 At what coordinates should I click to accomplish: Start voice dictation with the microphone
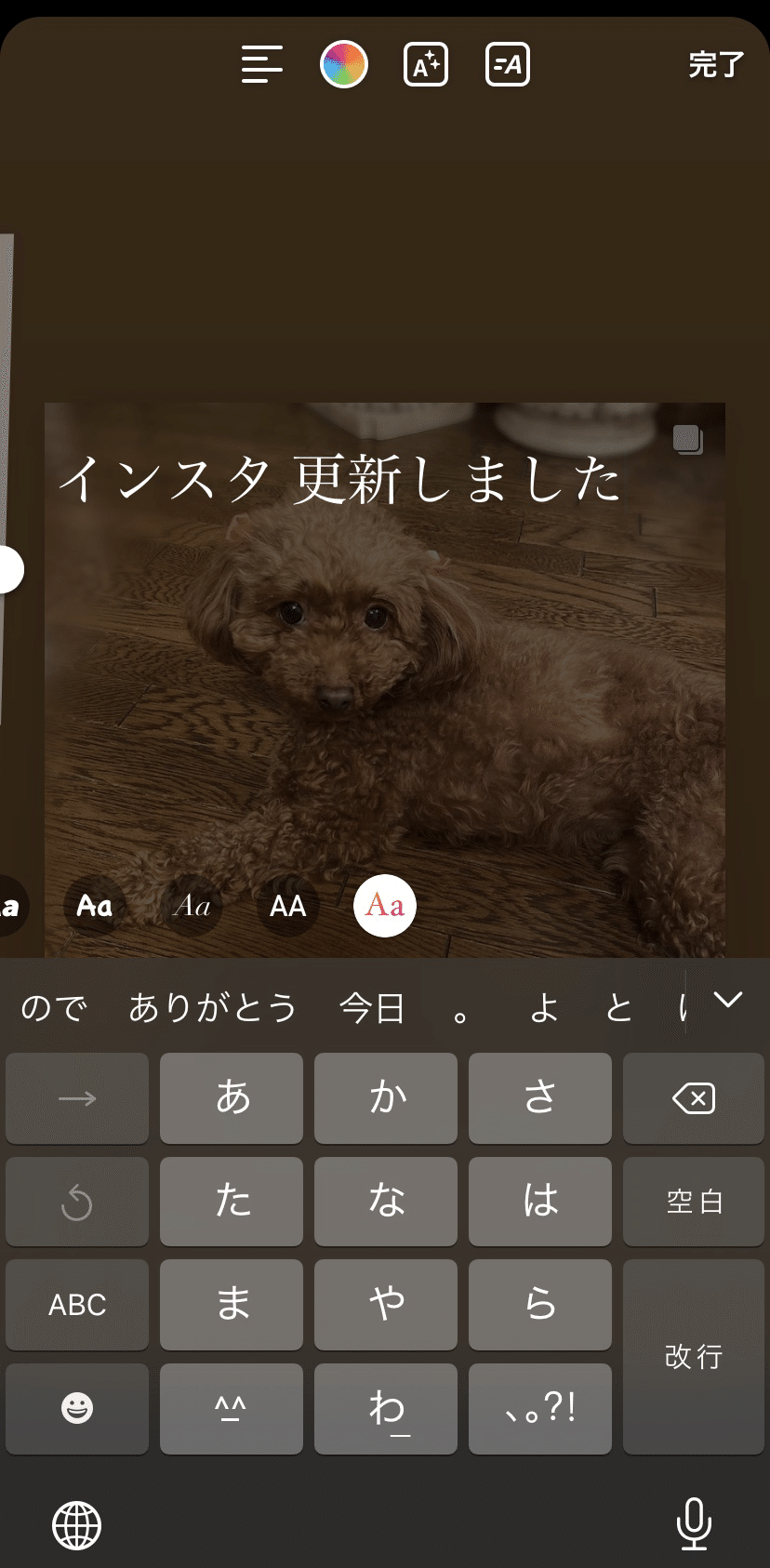pos(694,1524)
